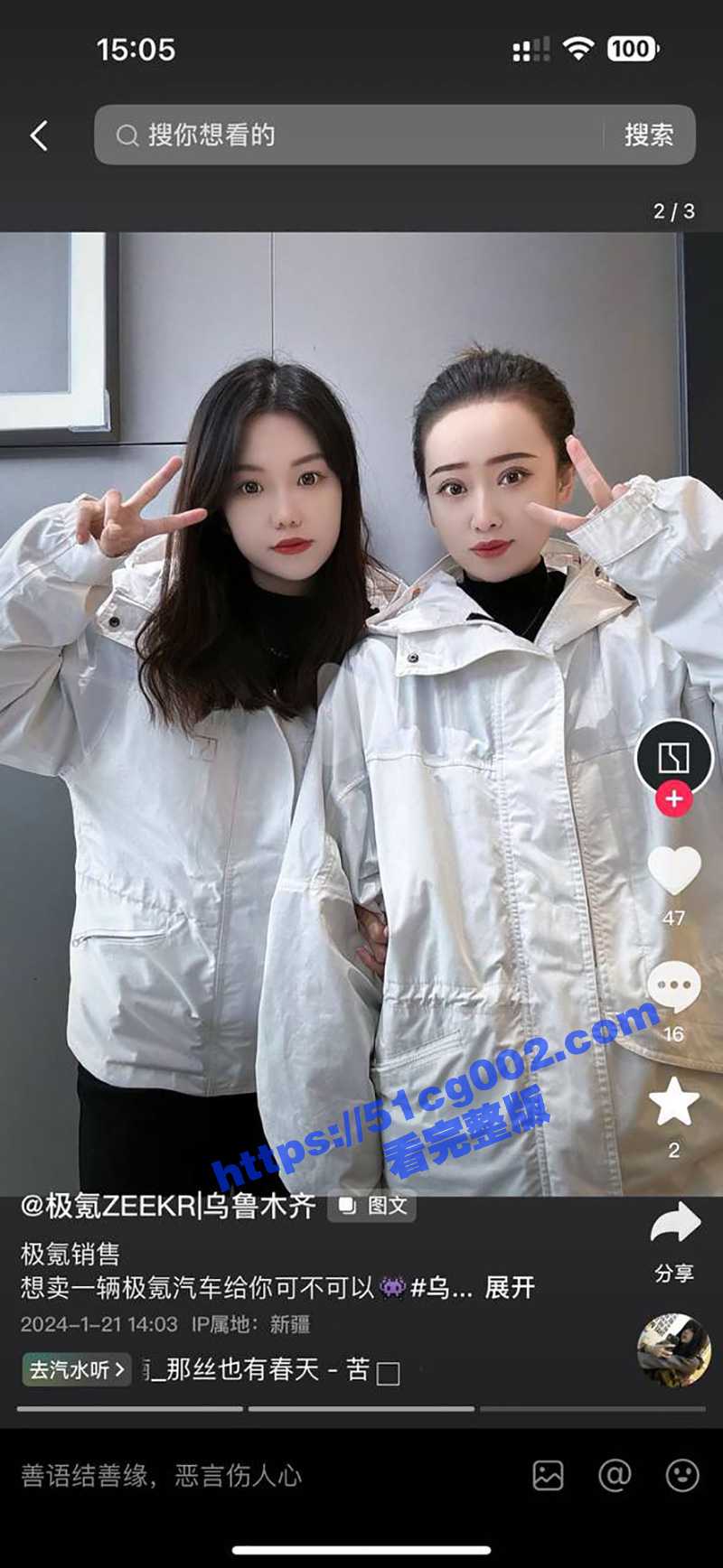723x1568 pixels.
Task: Open the emoji picker
Action: click(x=682, y=1476)
